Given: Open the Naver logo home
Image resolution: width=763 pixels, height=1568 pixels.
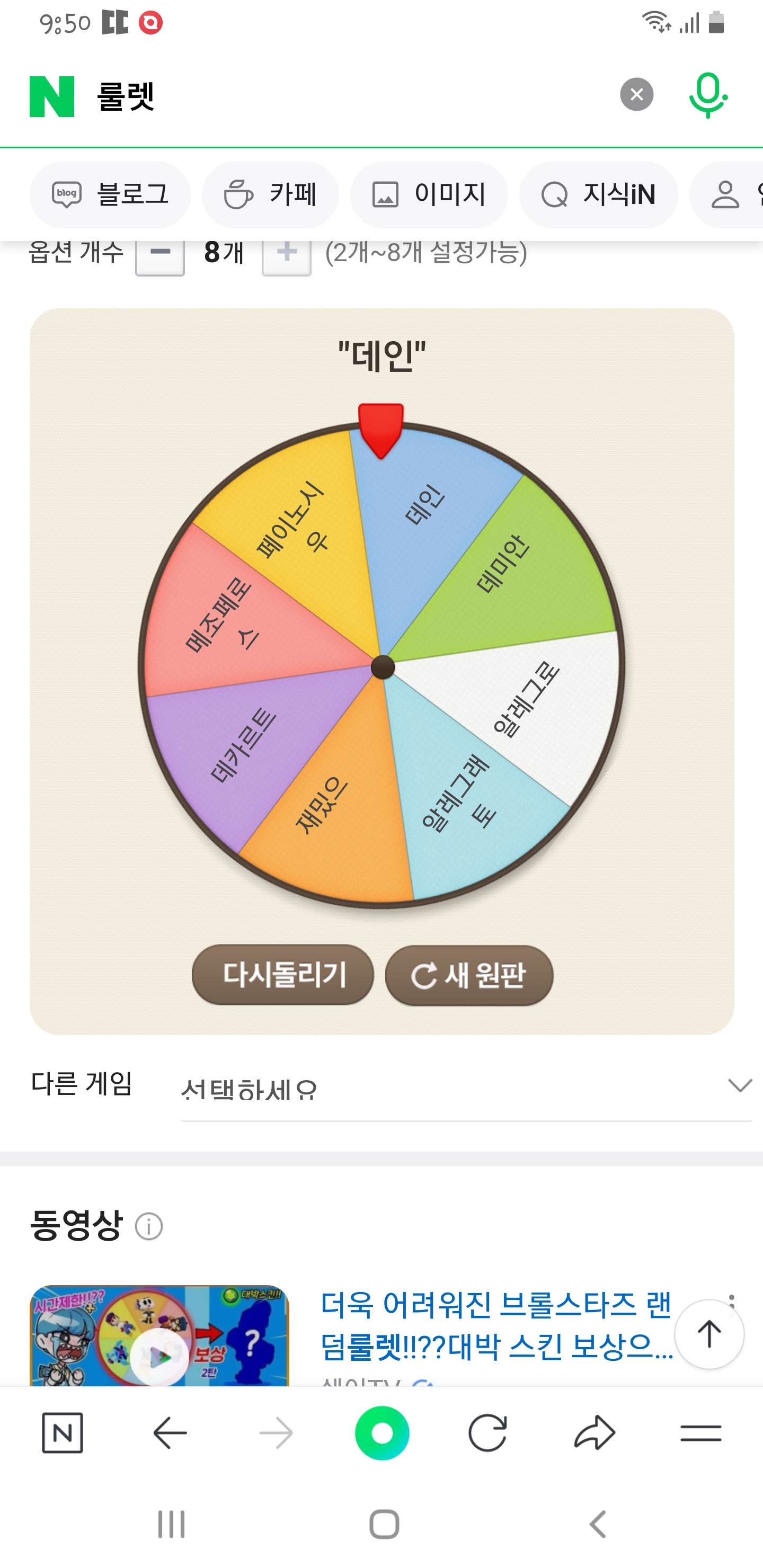Looking at the screenshot, I should tap(52, 96).
